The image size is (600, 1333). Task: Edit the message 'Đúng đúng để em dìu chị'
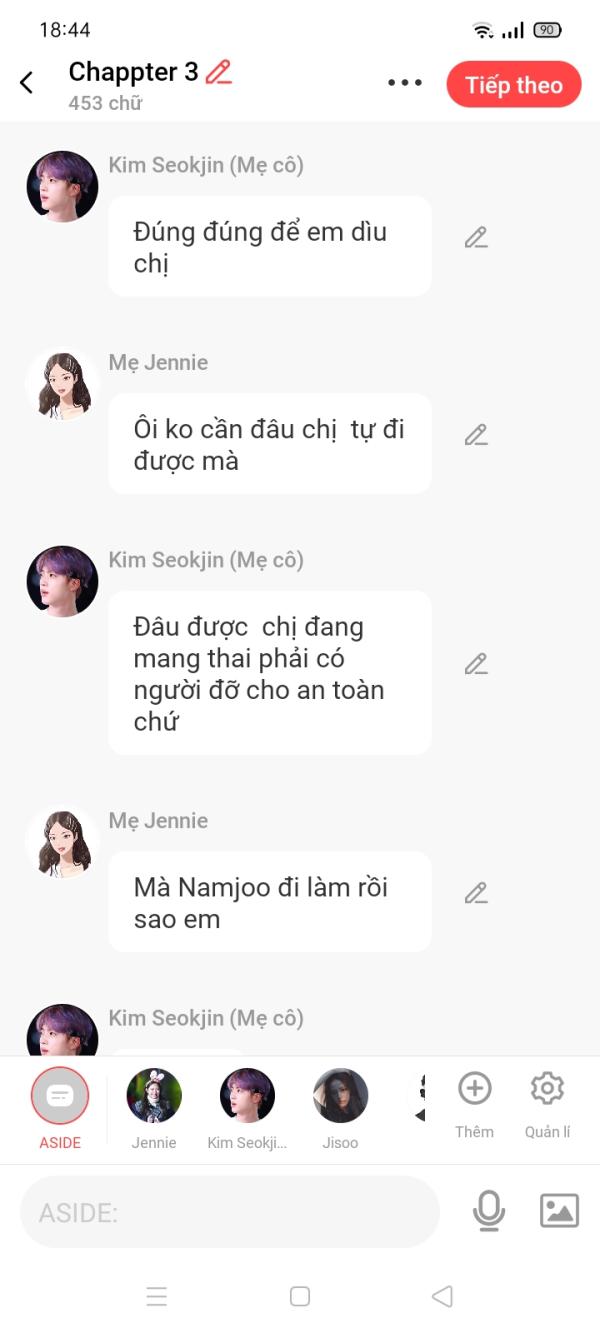(x=476, y=238)
